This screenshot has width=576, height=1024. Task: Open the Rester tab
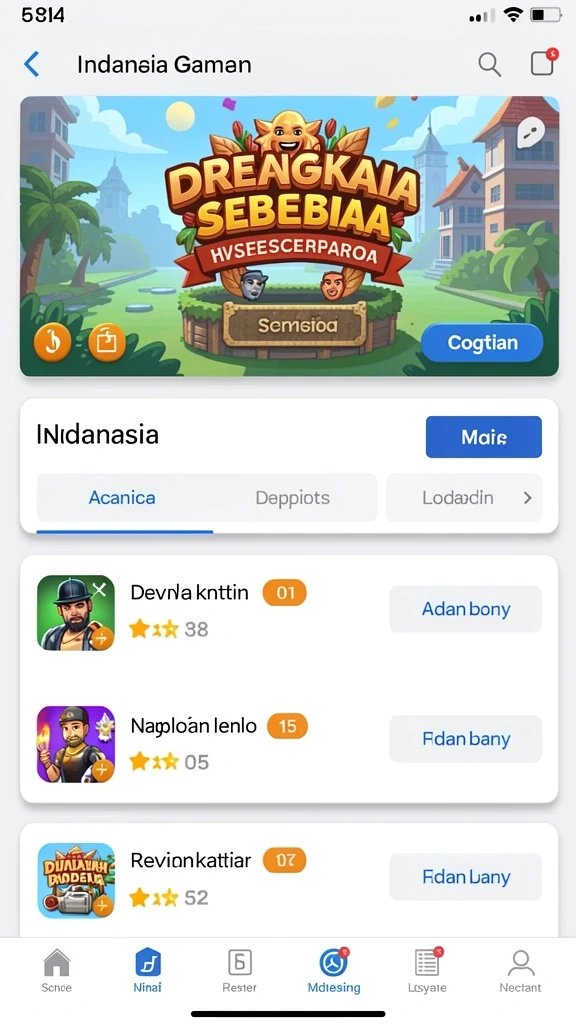tap(239, 971)
